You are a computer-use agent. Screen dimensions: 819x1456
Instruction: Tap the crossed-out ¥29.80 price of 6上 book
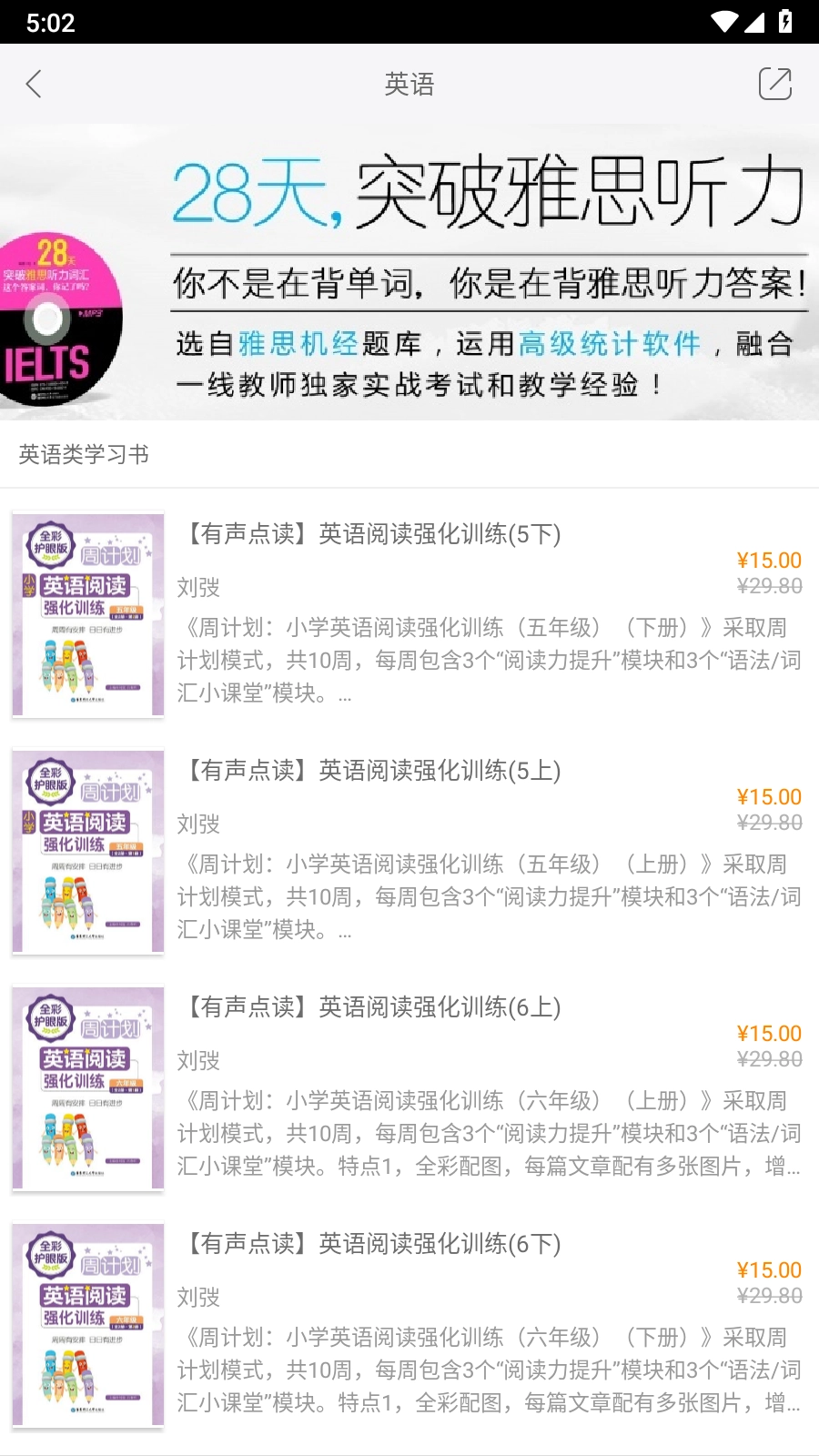(767, 1057)
